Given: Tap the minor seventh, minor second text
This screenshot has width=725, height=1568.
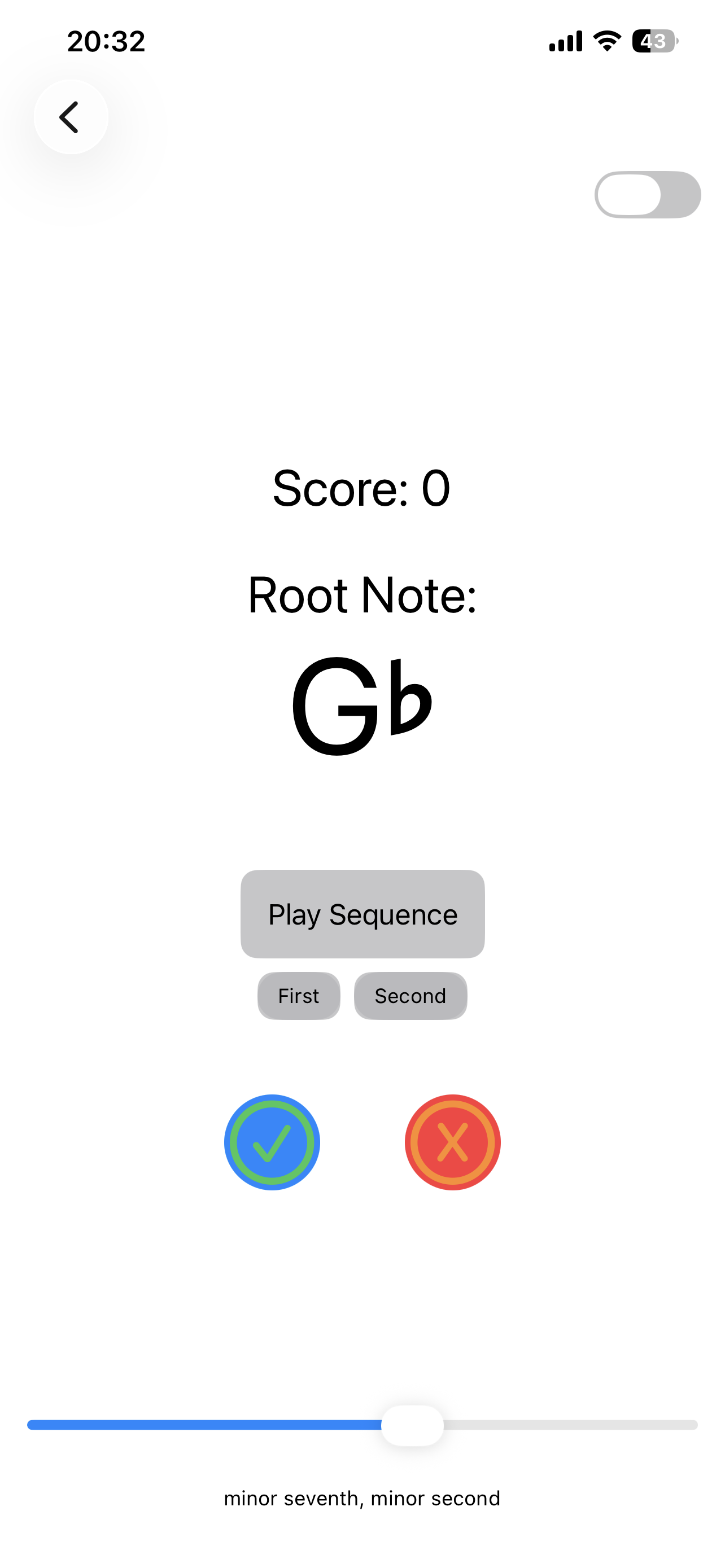Looking at the screenshot, I should click(x=362, y=1499).
